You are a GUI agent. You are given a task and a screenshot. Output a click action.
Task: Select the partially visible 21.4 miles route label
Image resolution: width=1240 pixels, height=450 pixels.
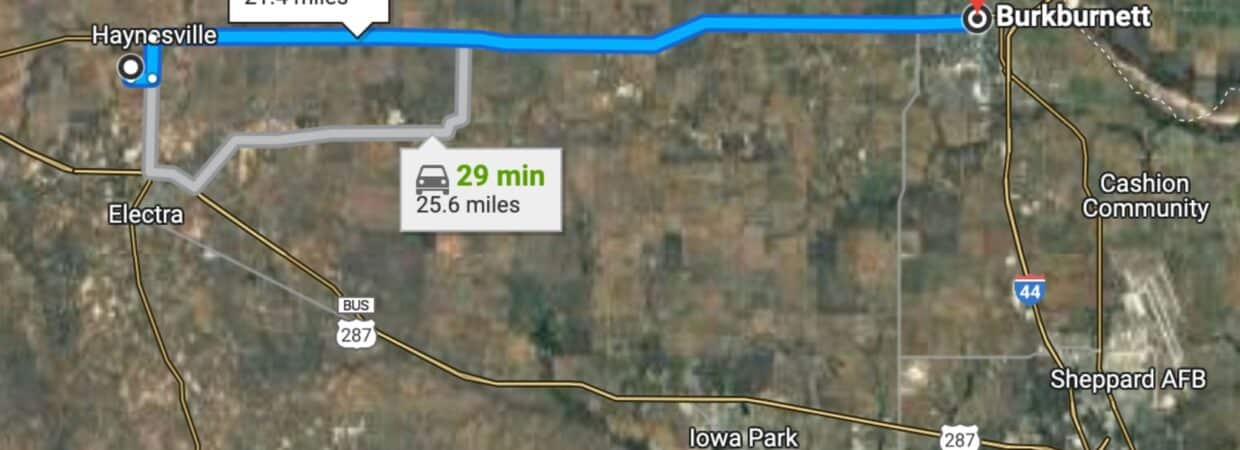308,9
